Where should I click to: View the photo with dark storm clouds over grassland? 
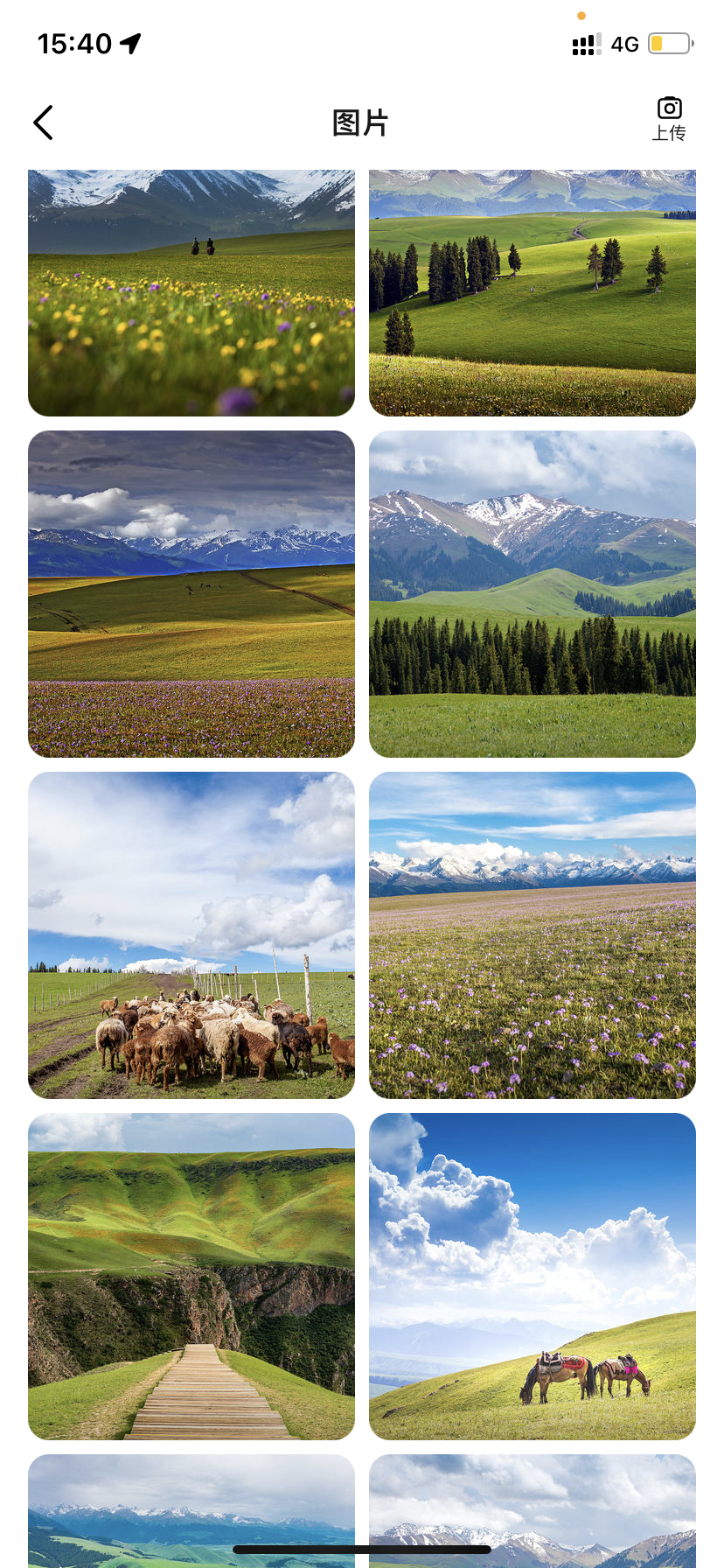click(191, 593)
